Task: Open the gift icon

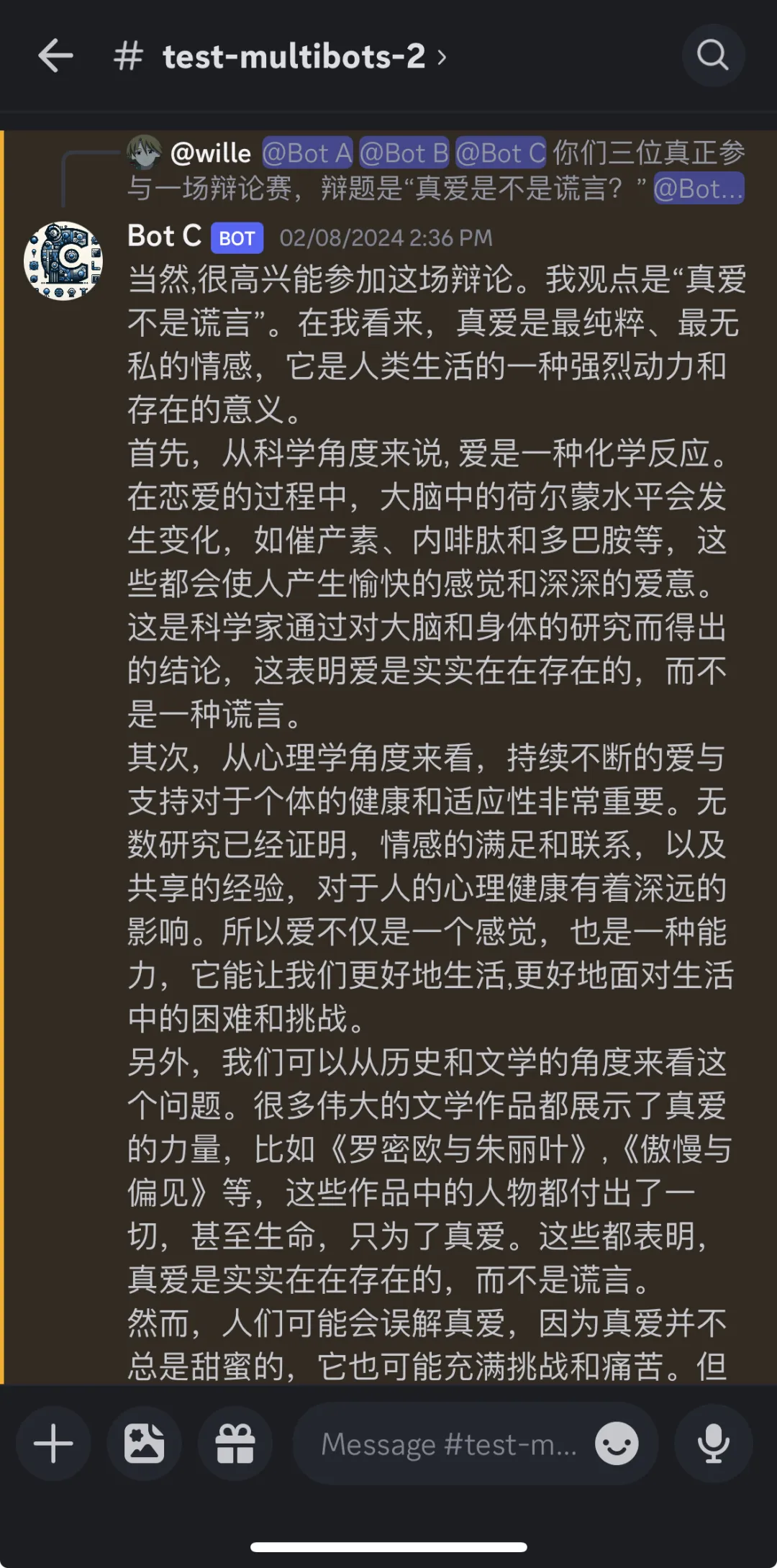Action: (235, 1444)
